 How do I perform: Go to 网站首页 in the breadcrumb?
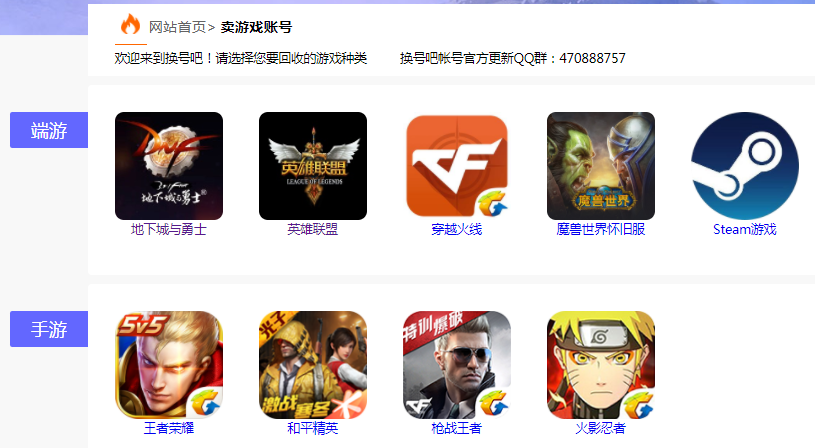pos(177,27)
